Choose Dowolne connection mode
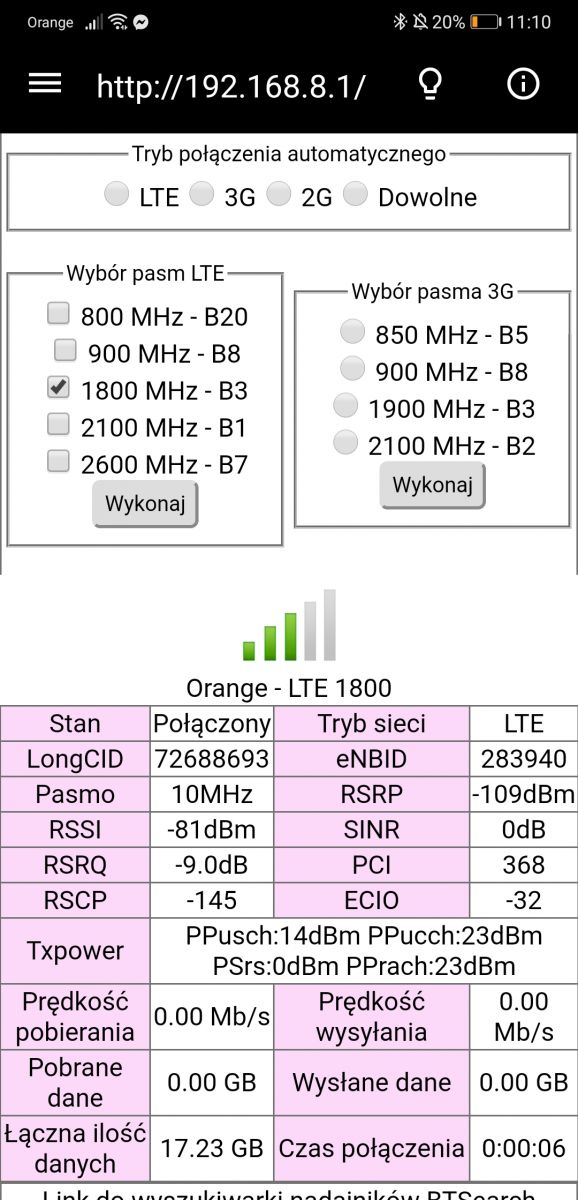 (356, 194)
